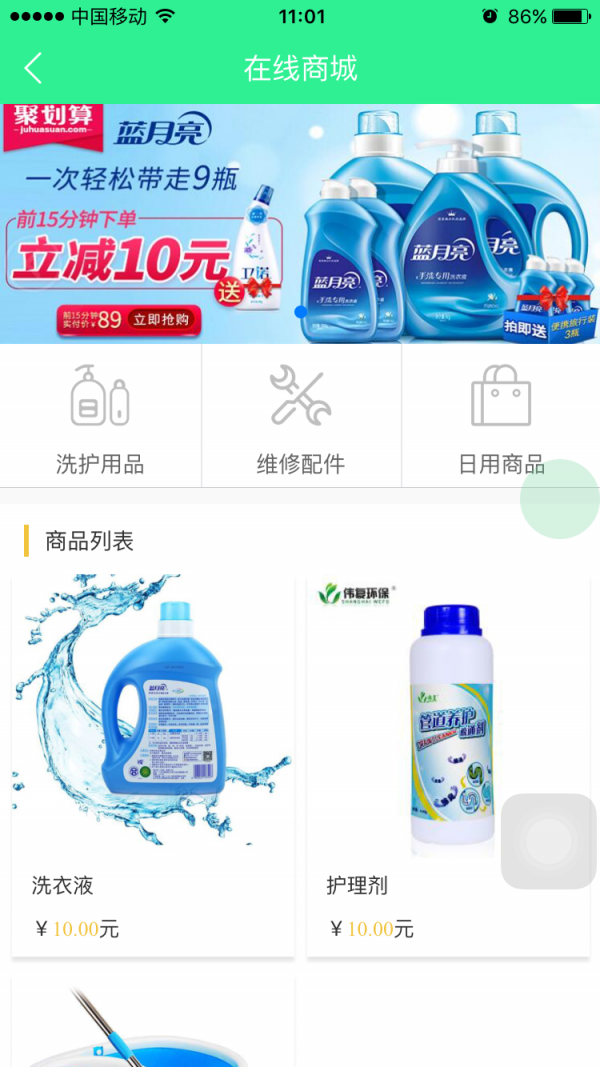The width and height of the screenshot is (600, 1067).
Task: Select the 维修配件 category
Action: click(x=301, y=417)
